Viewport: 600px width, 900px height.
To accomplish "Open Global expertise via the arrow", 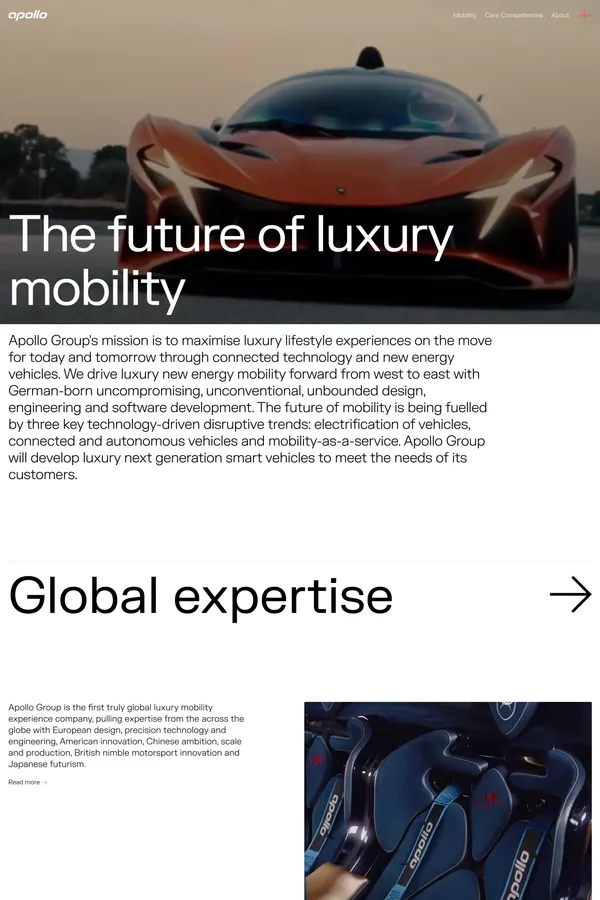I will pyautogui.click(x=570, y=594).
